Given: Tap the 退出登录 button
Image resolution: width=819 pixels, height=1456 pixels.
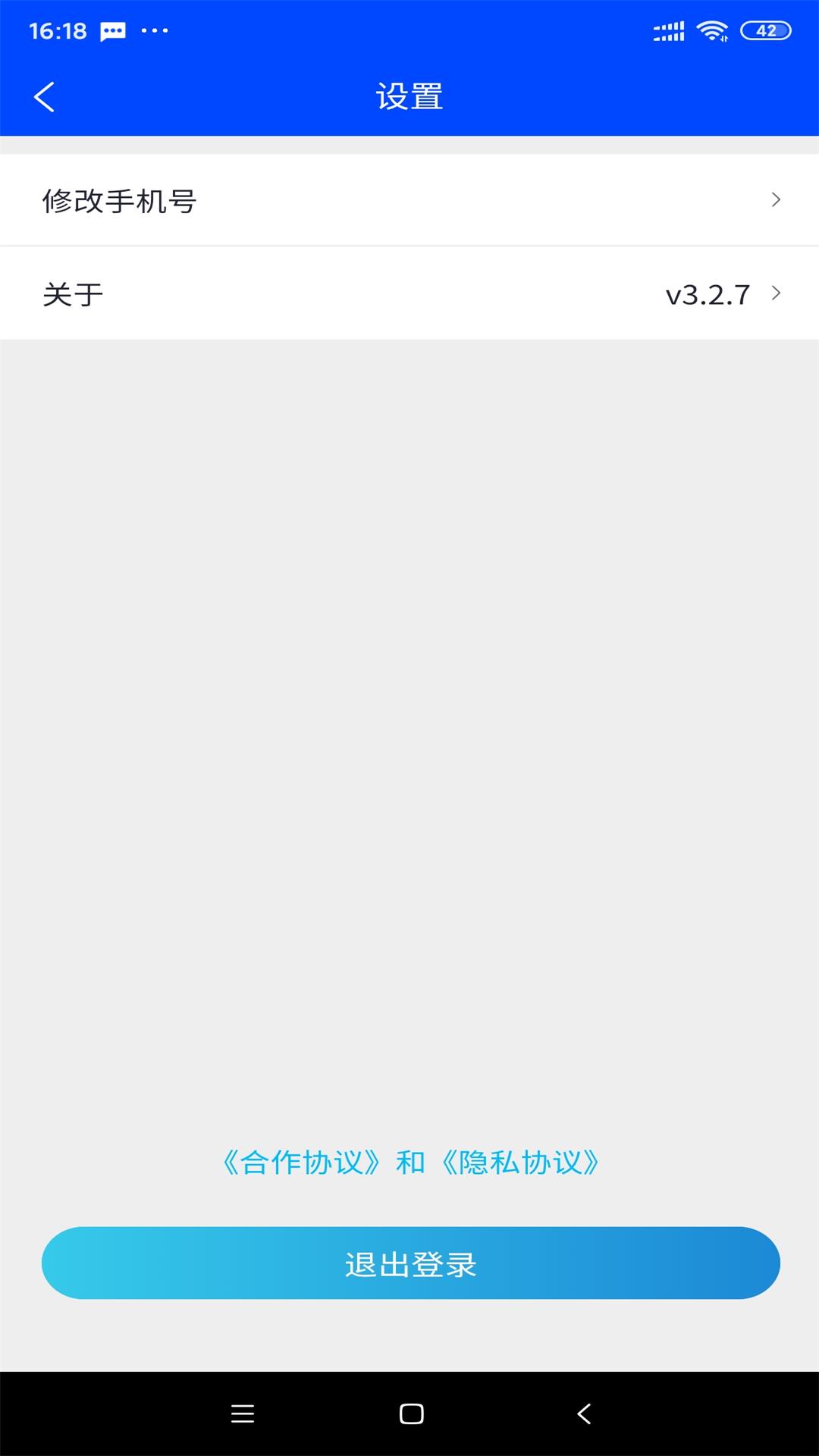Looking at the screenshot, I should [x=410, y=1263].
